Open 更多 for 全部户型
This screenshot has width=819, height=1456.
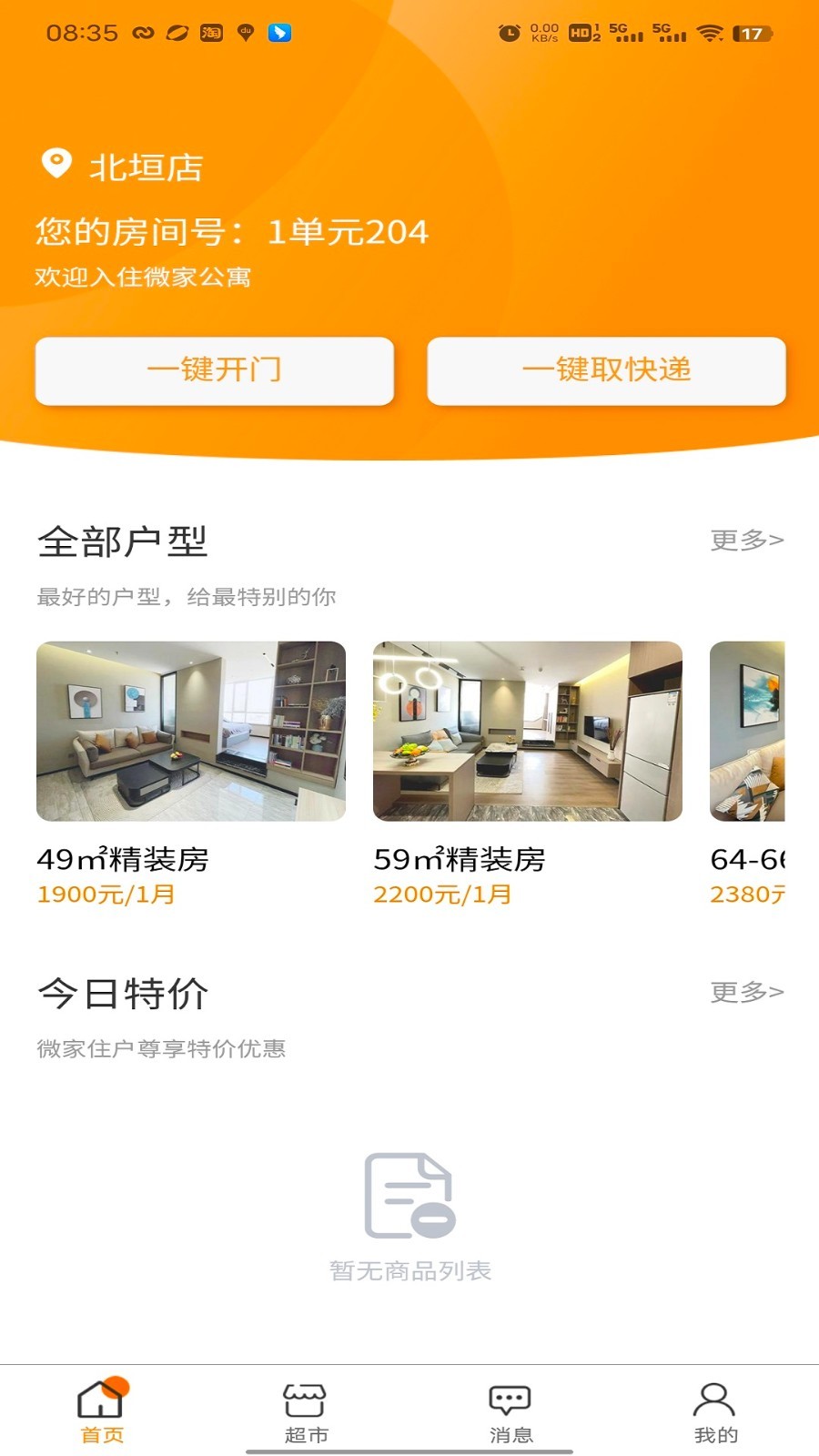(746, 541)
